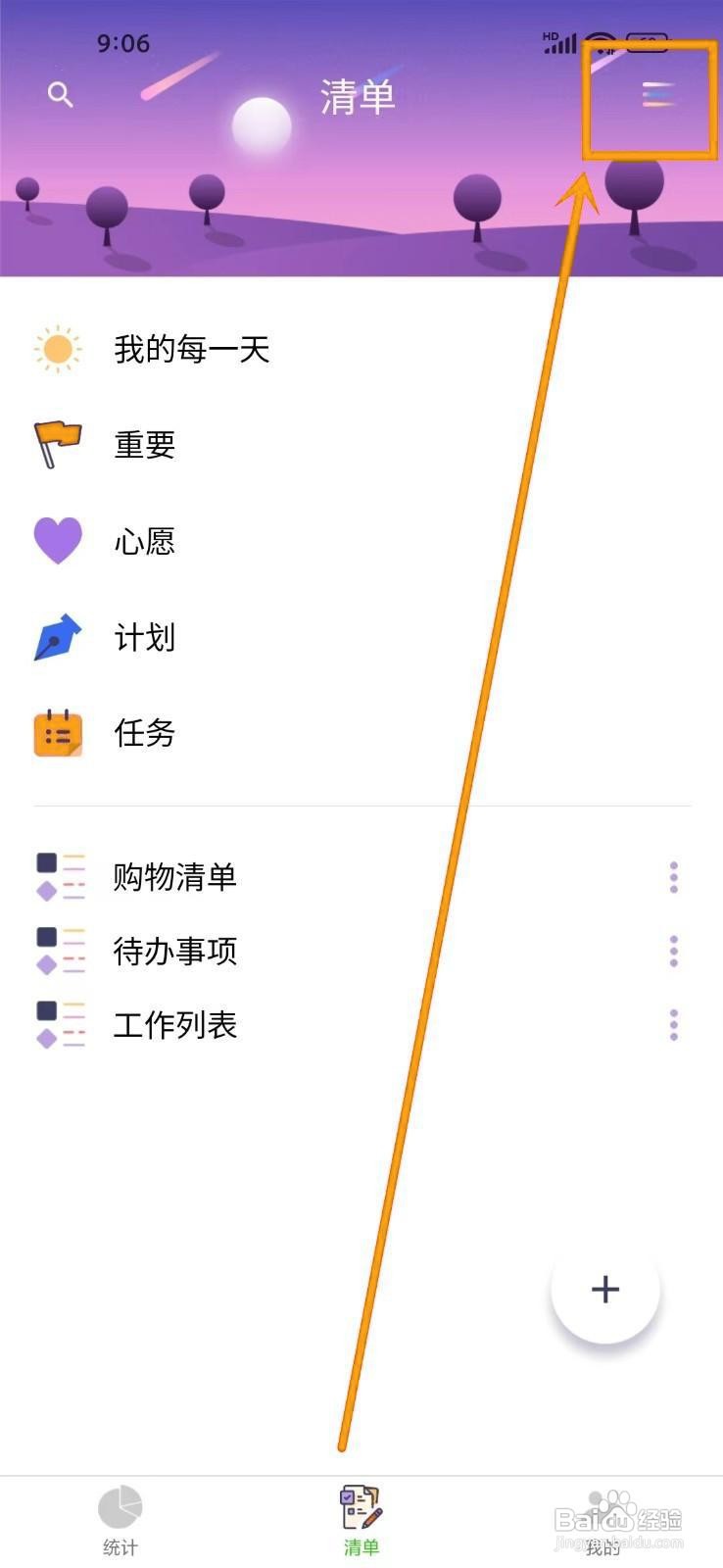Select the blue pen icon for 计划

[58, 636]
